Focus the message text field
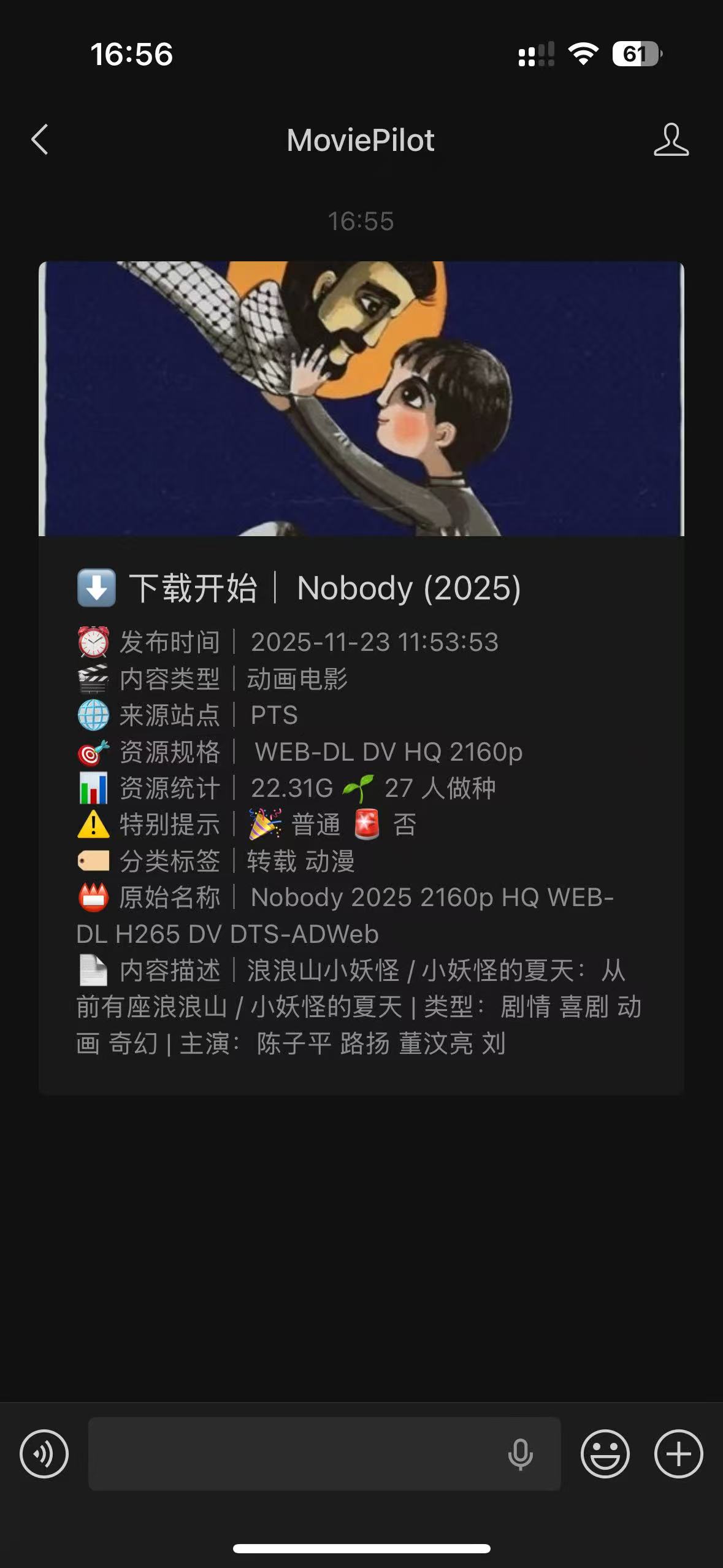Image resolution: width=723 pixels, height=1568 pixels. [294, 1453]
